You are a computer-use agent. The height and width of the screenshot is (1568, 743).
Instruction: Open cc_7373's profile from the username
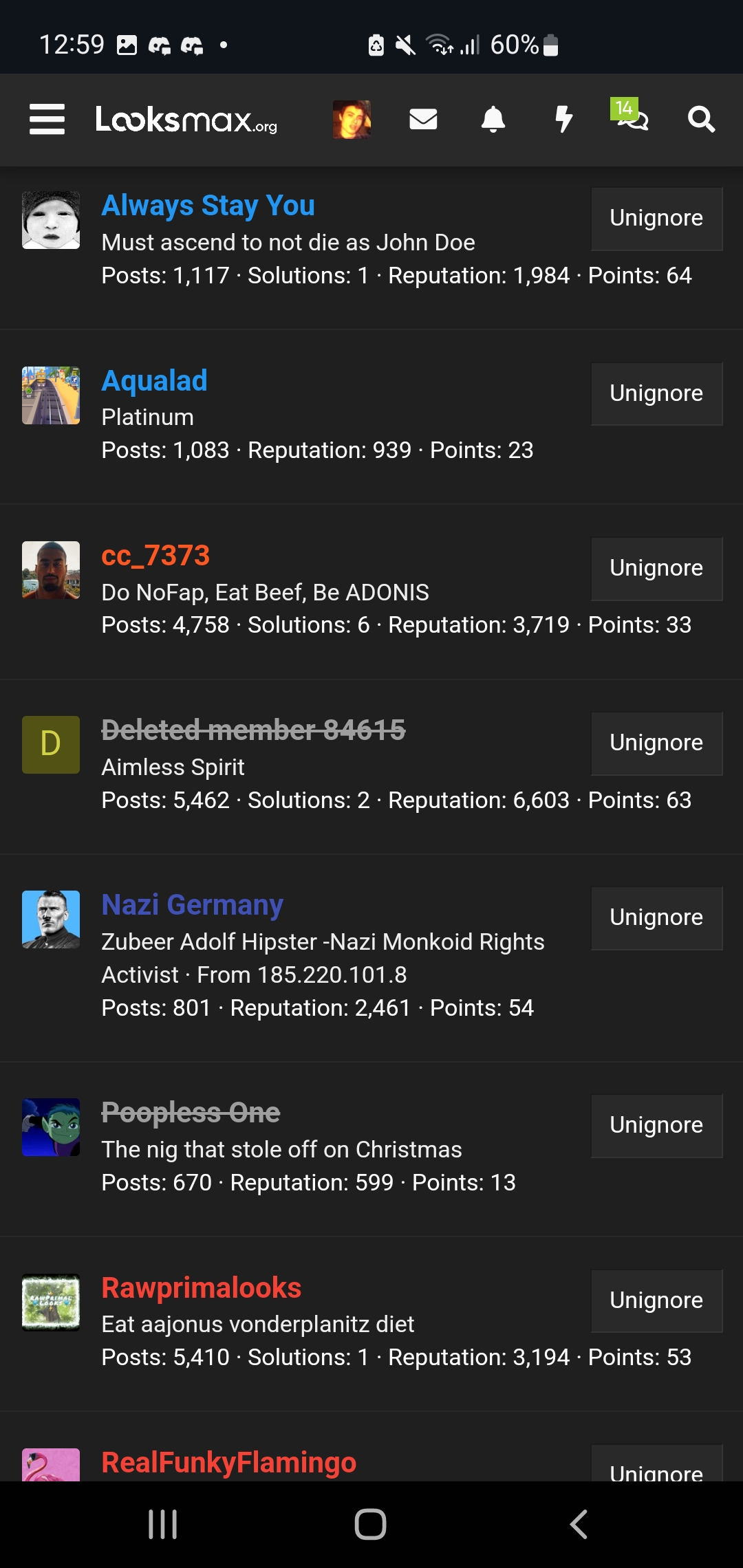click(155, 556)
